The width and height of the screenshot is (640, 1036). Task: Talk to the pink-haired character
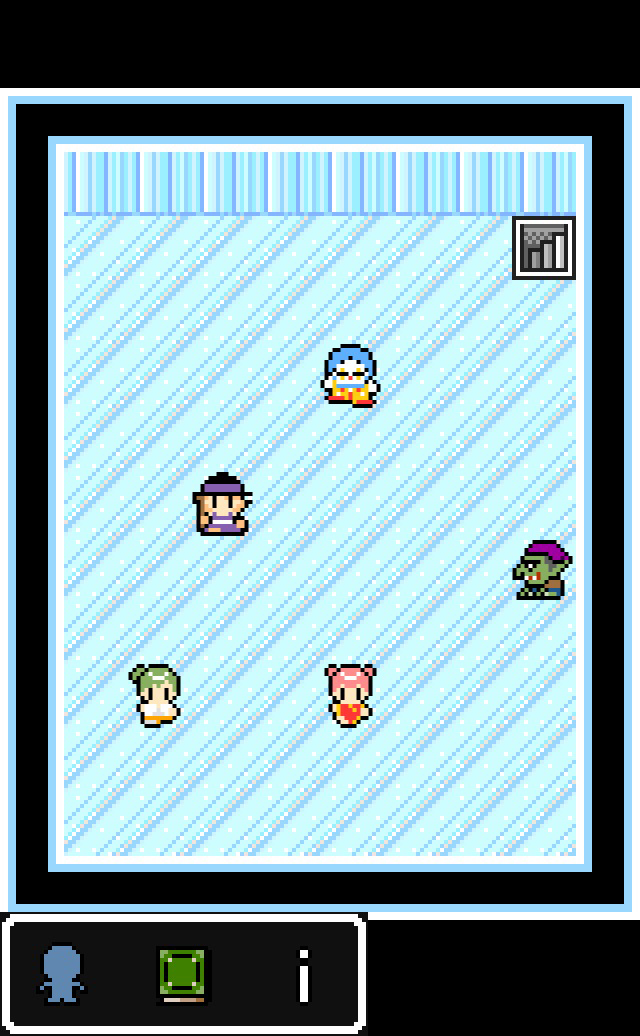350,695
